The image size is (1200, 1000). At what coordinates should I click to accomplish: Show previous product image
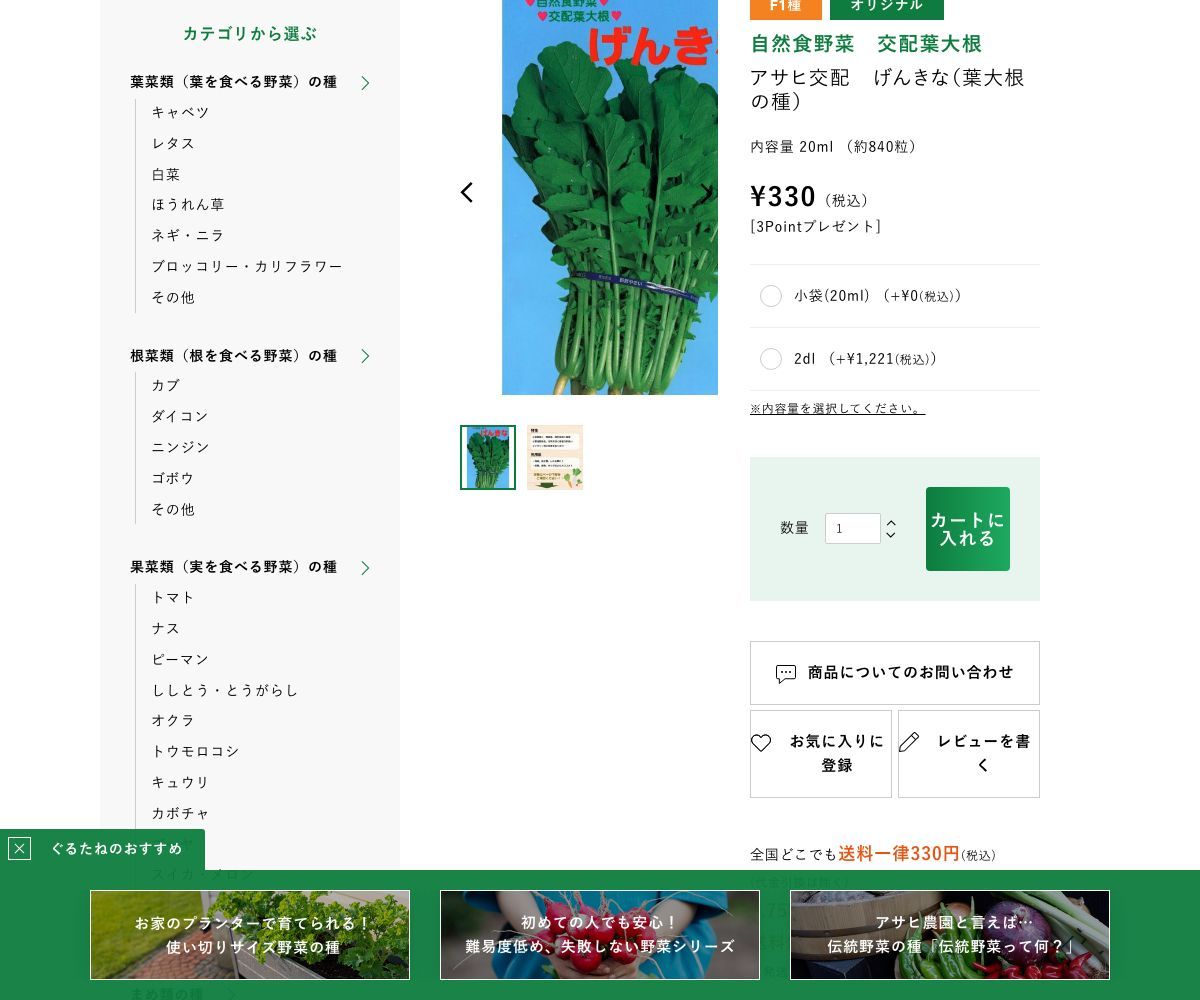[x=467, y=192]
